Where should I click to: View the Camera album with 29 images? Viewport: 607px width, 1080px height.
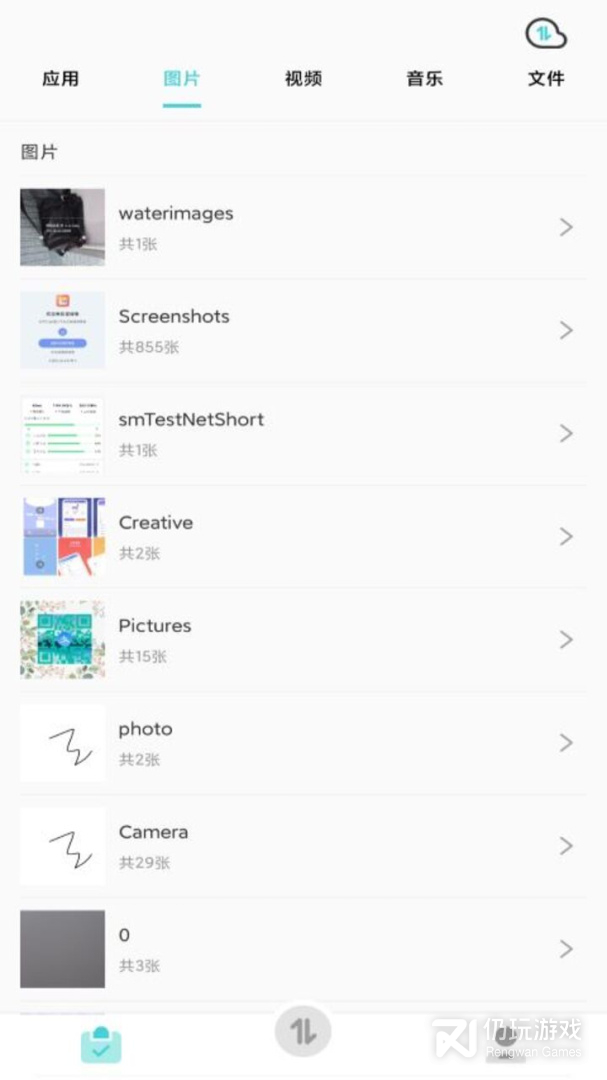pos(300,845)
